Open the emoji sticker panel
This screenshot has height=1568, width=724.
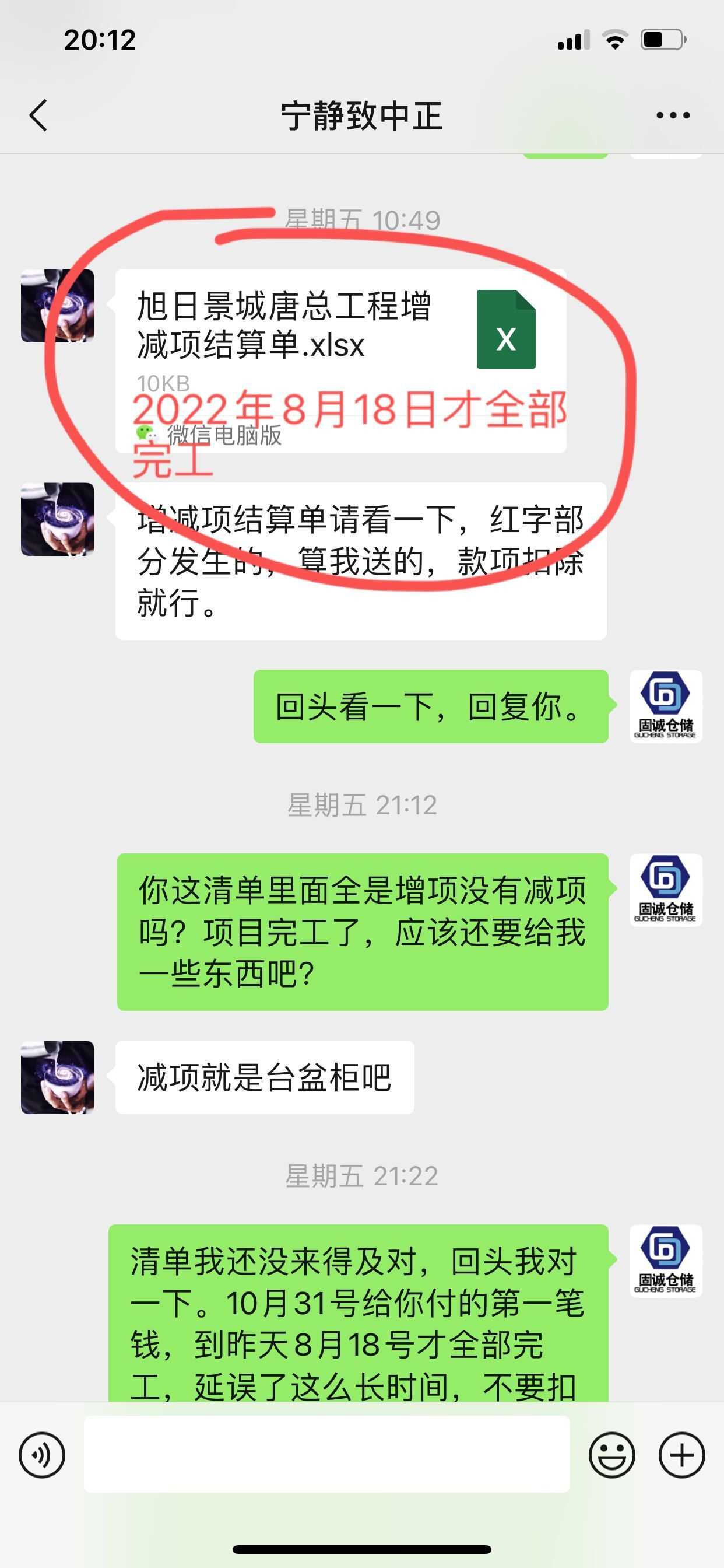pos(611,1455)
